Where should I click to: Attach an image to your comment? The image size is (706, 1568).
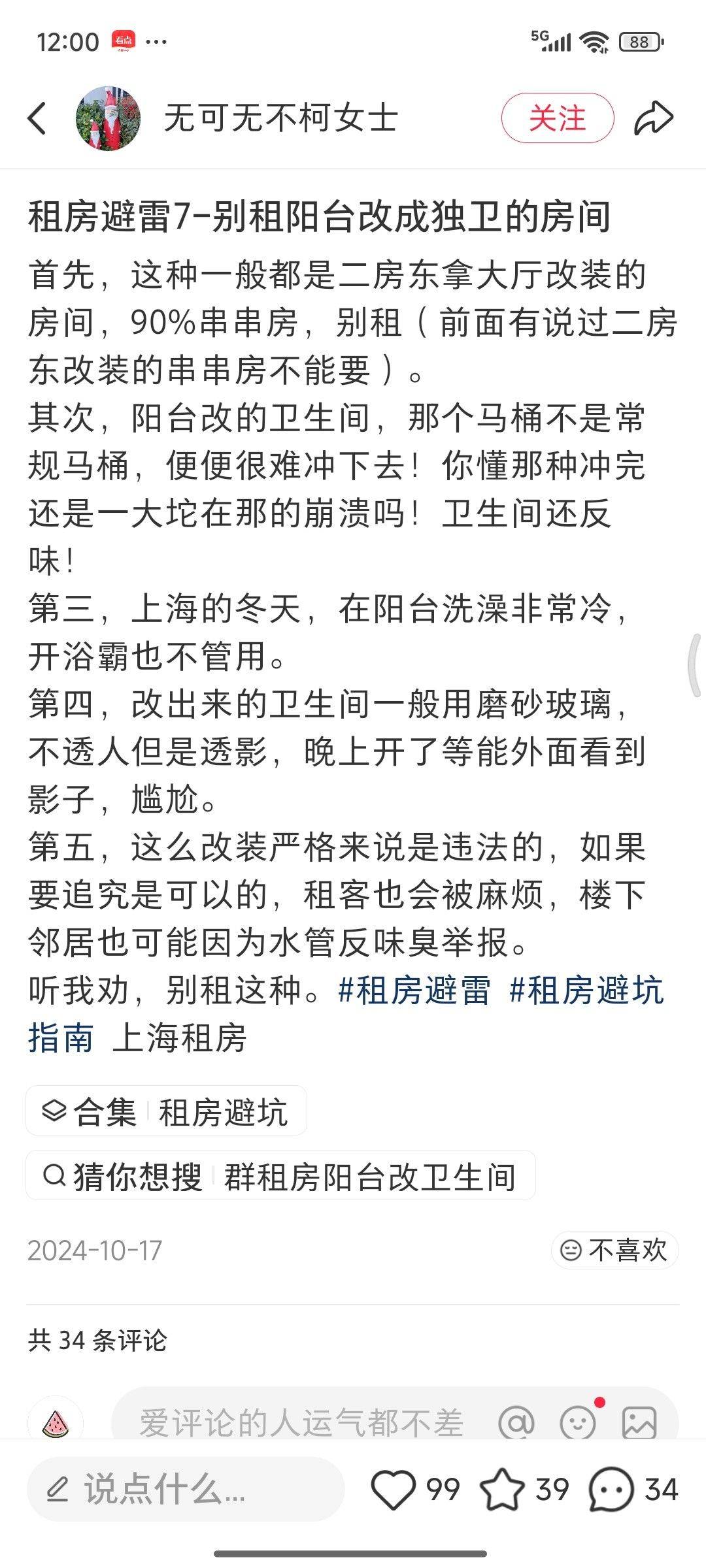click(639, 1422)
